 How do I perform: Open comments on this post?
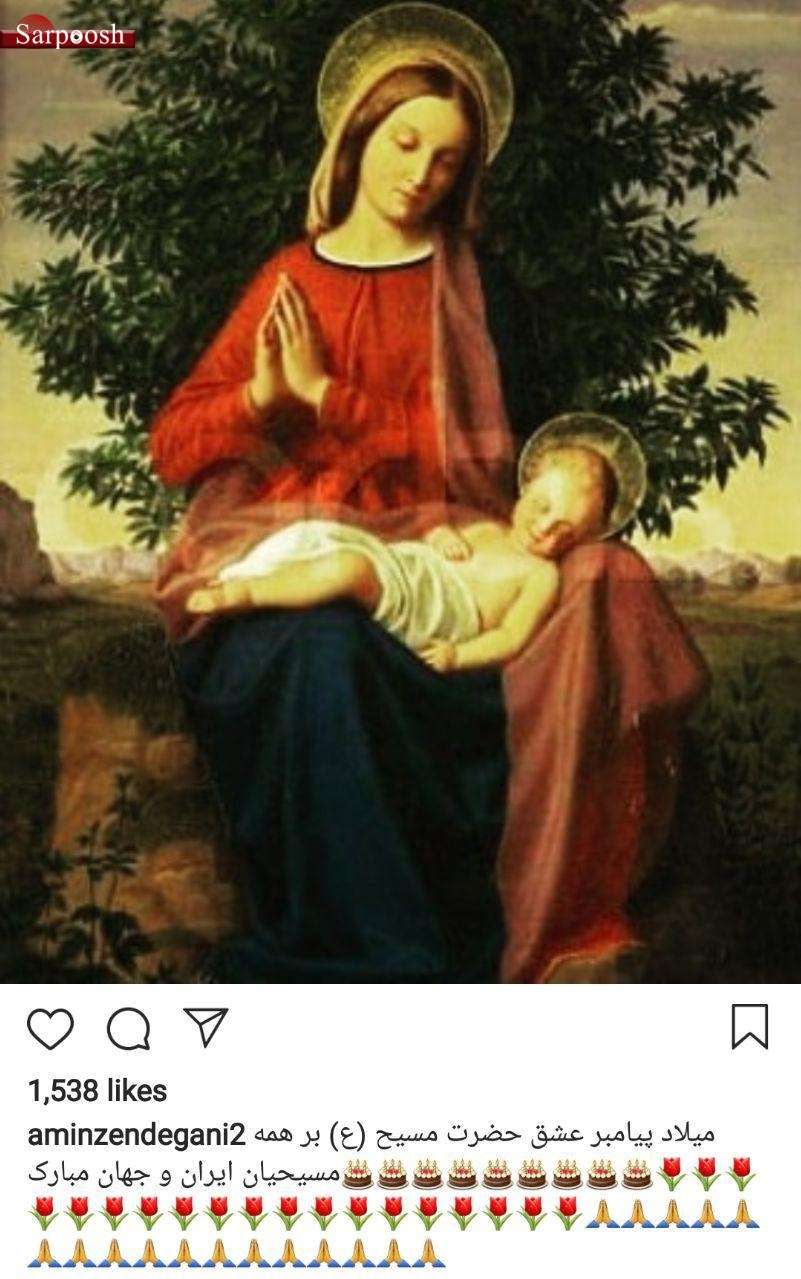[128, 1028]
